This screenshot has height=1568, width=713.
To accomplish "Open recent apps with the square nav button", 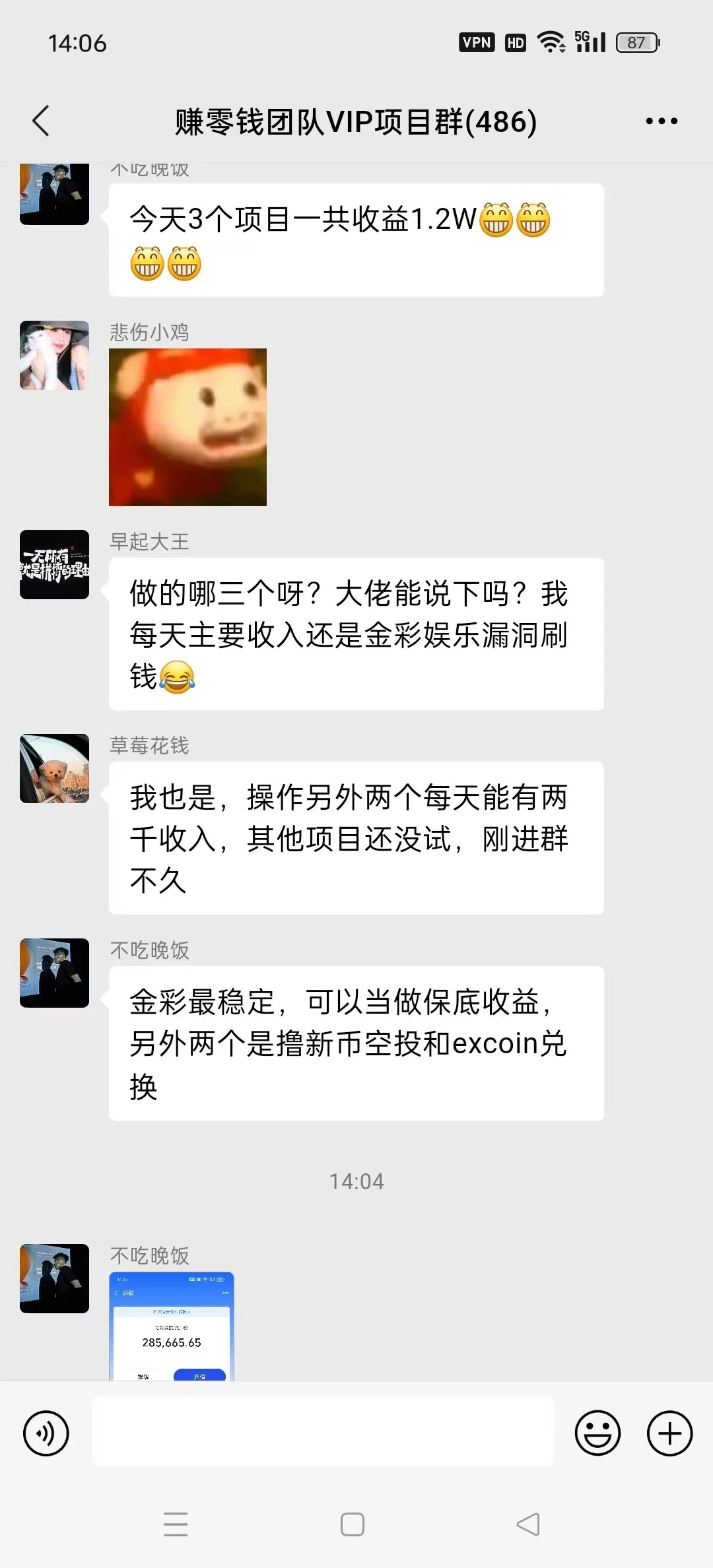I will point(175,1524).
